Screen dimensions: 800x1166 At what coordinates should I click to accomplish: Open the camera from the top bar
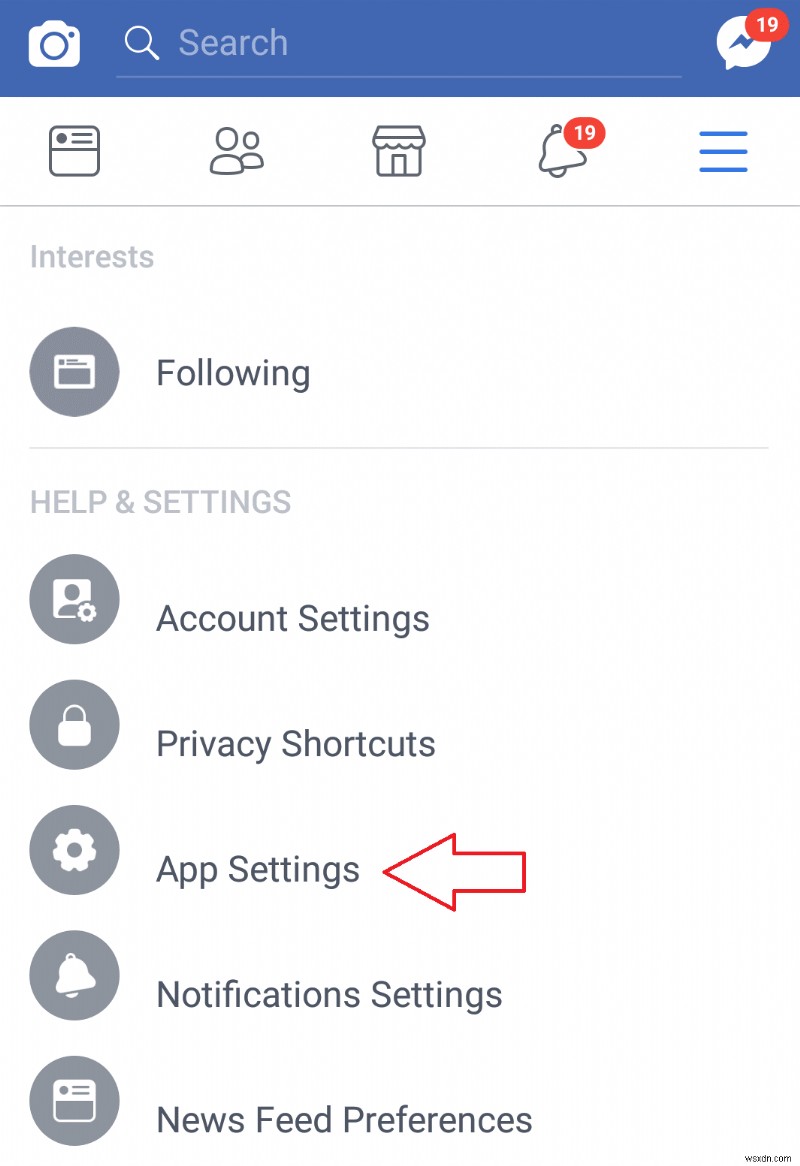click(x=54, y=44)
